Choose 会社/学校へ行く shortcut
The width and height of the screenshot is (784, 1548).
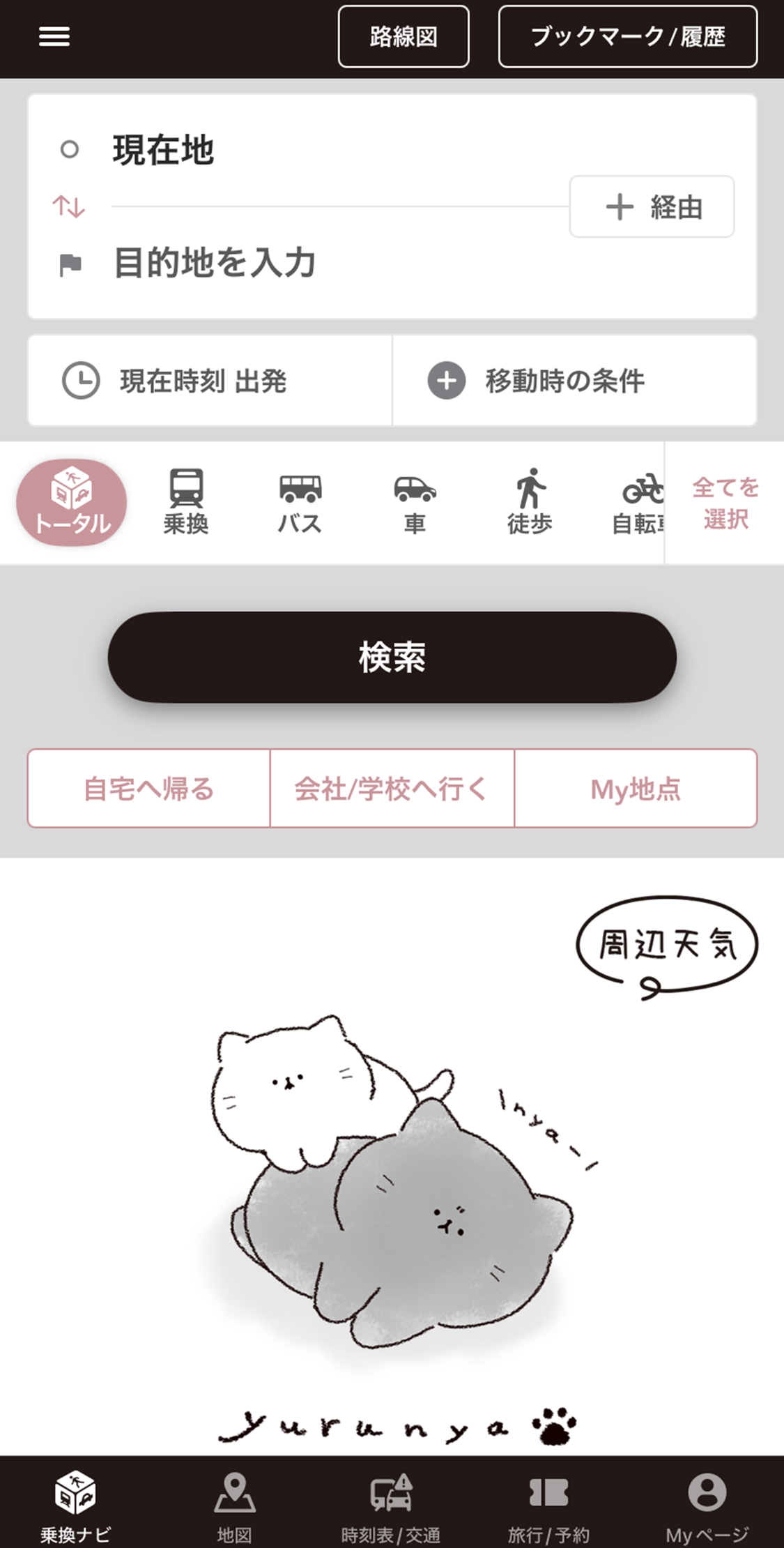(x=392, y=789)
